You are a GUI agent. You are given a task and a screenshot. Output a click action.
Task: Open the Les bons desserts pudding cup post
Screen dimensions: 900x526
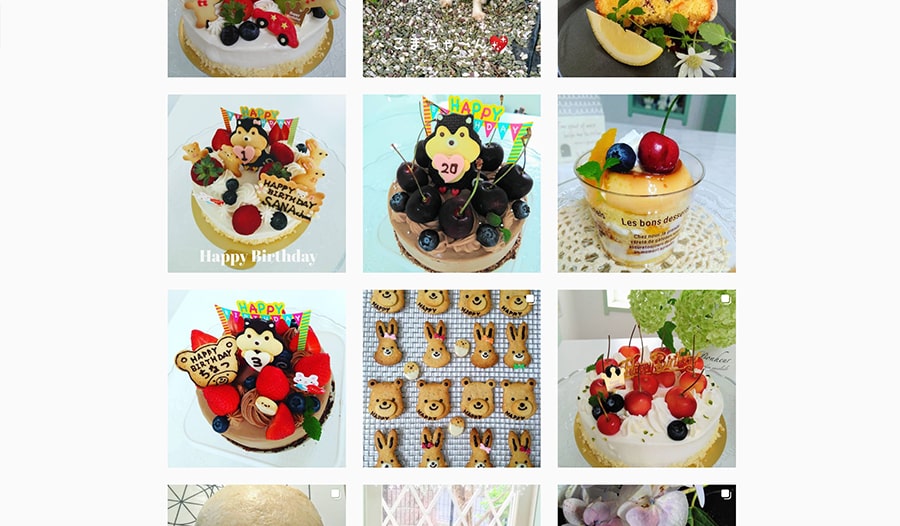coord(646,183)
